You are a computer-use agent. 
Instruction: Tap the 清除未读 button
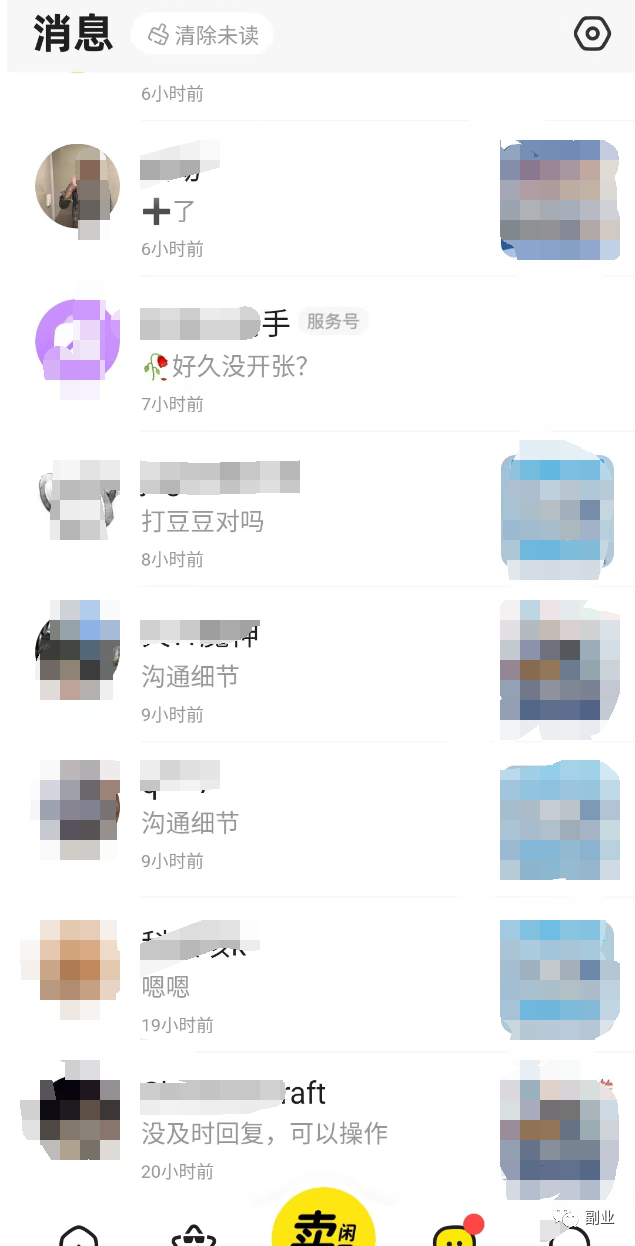(203, 35)
